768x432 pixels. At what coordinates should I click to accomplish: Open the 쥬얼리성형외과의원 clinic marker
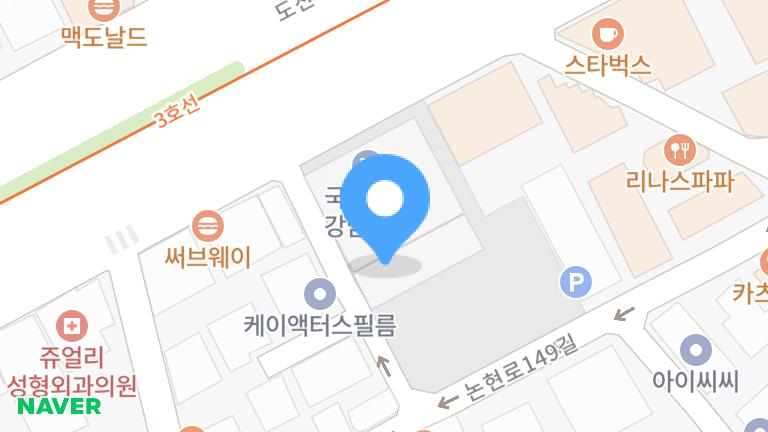click(72, 326)
